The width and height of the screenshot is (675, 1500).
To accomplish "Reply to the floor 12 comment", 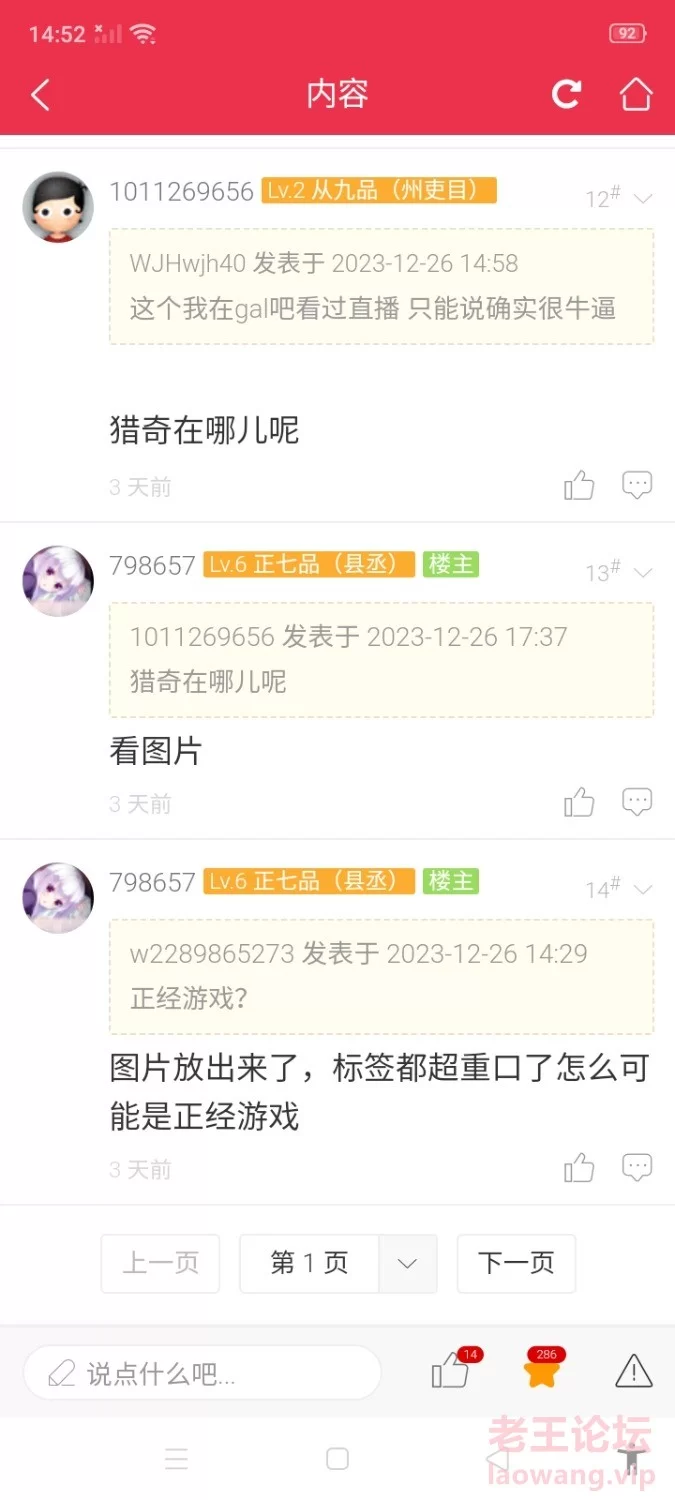I will (637, 485).
